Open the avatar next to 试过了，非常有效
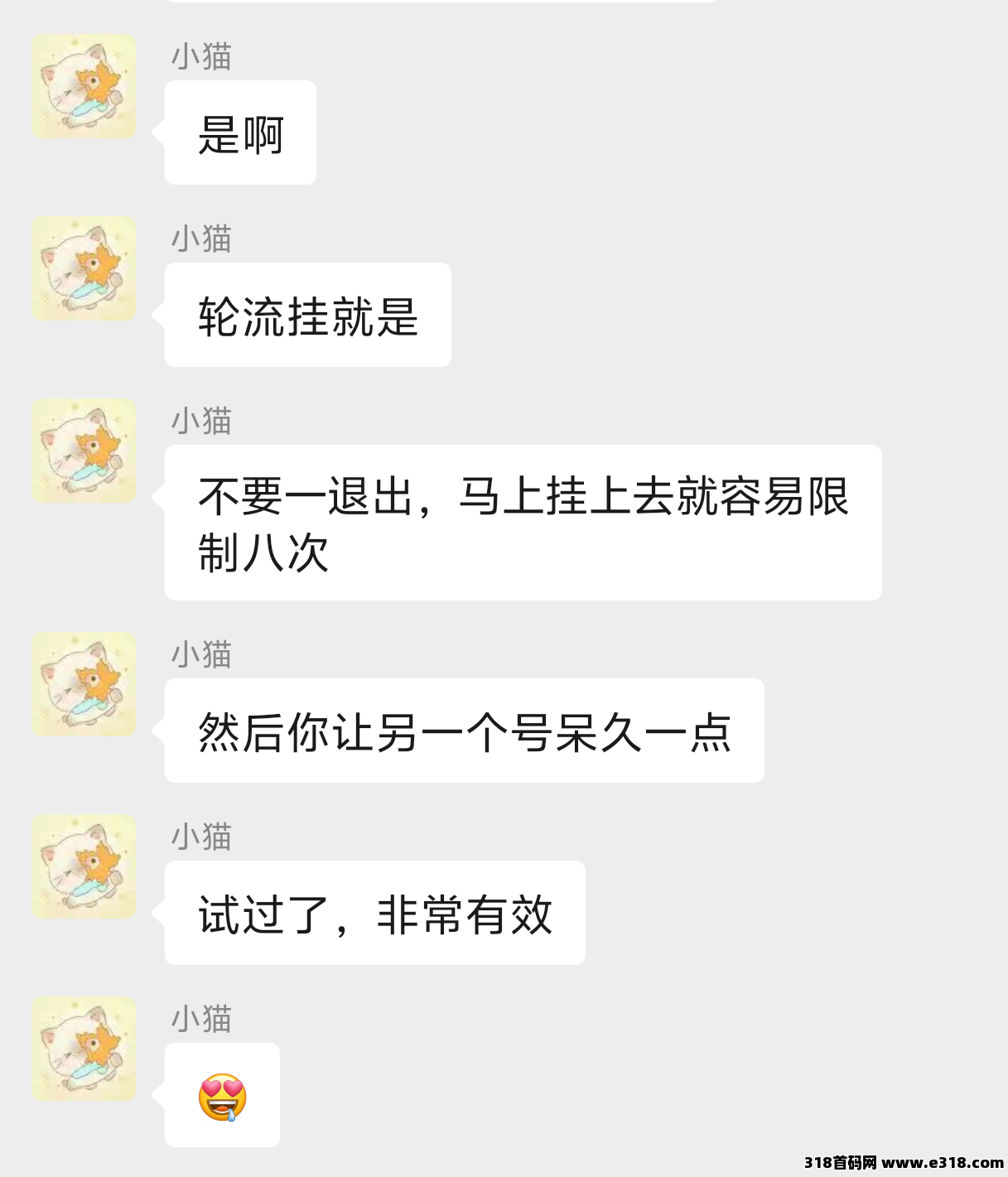The height and width of the screenshot is (1177, 1008). pyautogui.click(x=84, y=866)
